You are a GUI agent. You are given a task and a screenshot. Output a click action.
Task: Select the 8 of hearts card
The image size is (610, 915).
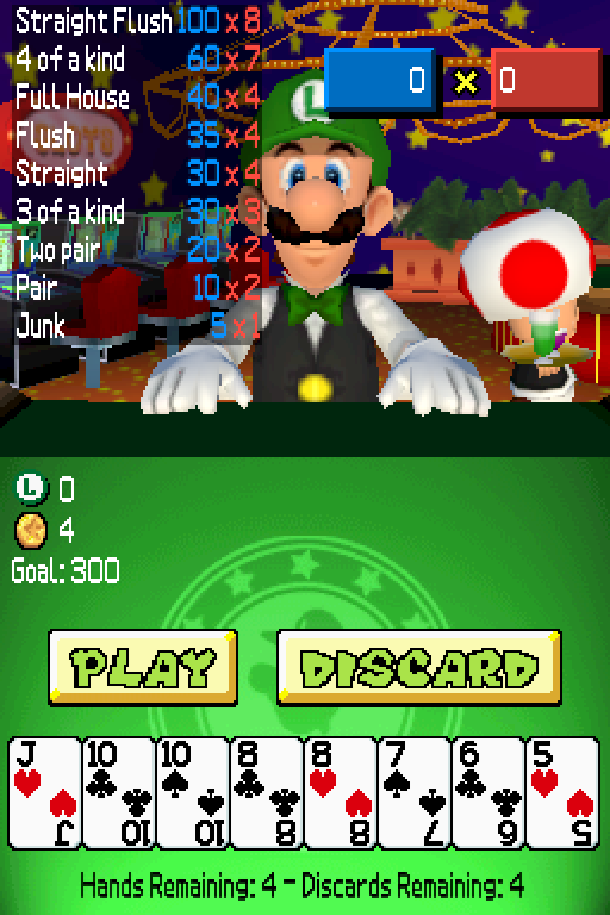click(x=341, y=793)
